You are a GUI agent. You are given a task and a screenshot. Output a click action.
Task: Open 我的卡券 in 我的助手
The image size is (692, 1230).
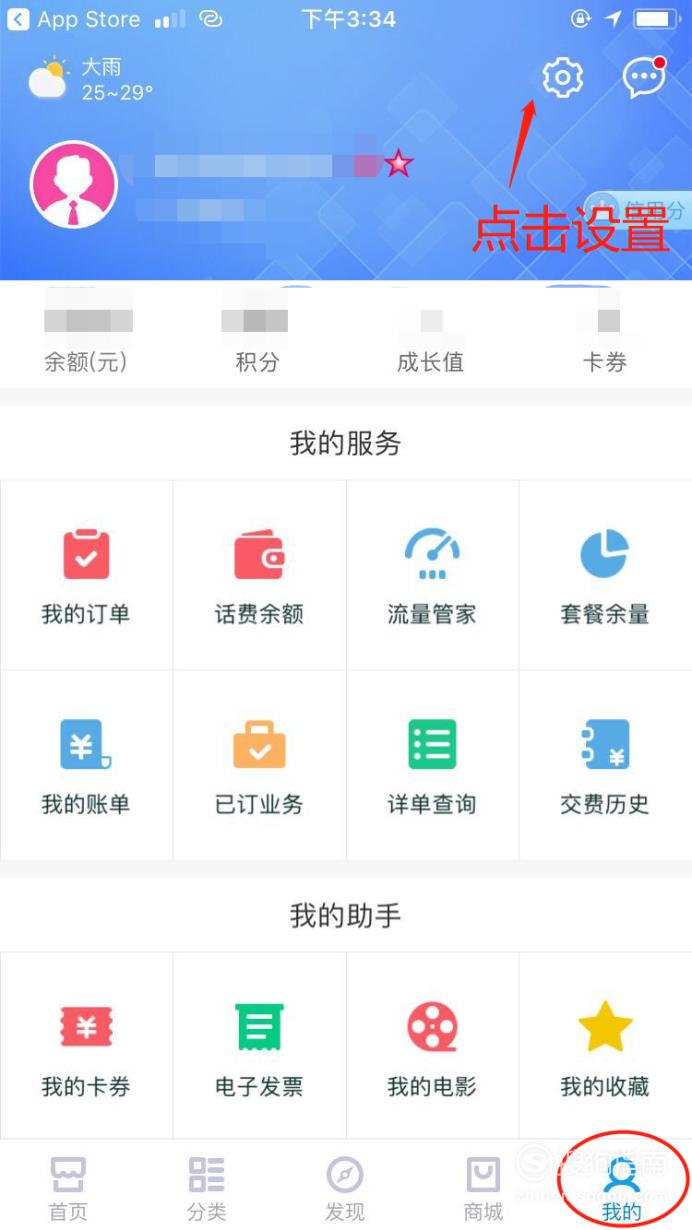point(86,1047)
